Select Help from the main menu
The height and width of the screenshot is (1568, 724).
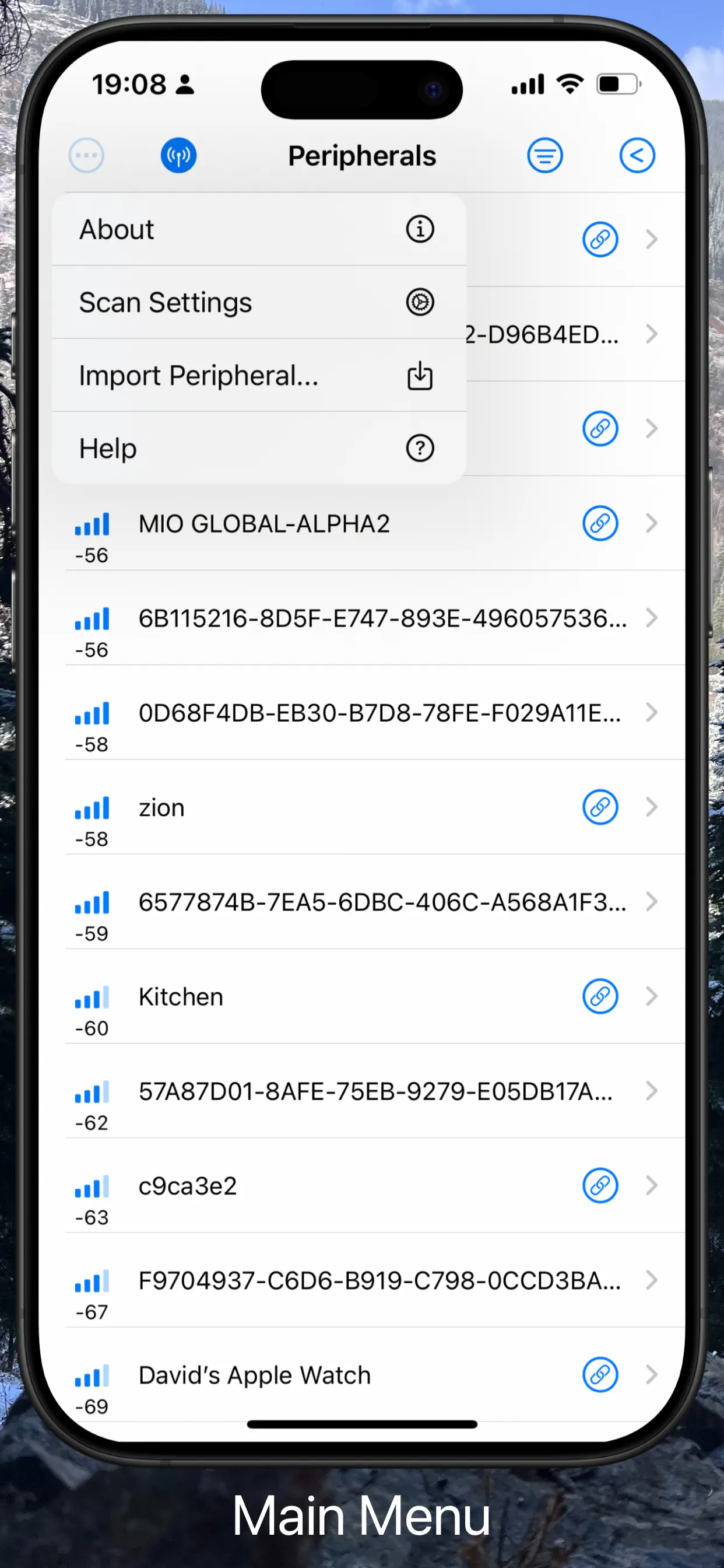(107, 449)
